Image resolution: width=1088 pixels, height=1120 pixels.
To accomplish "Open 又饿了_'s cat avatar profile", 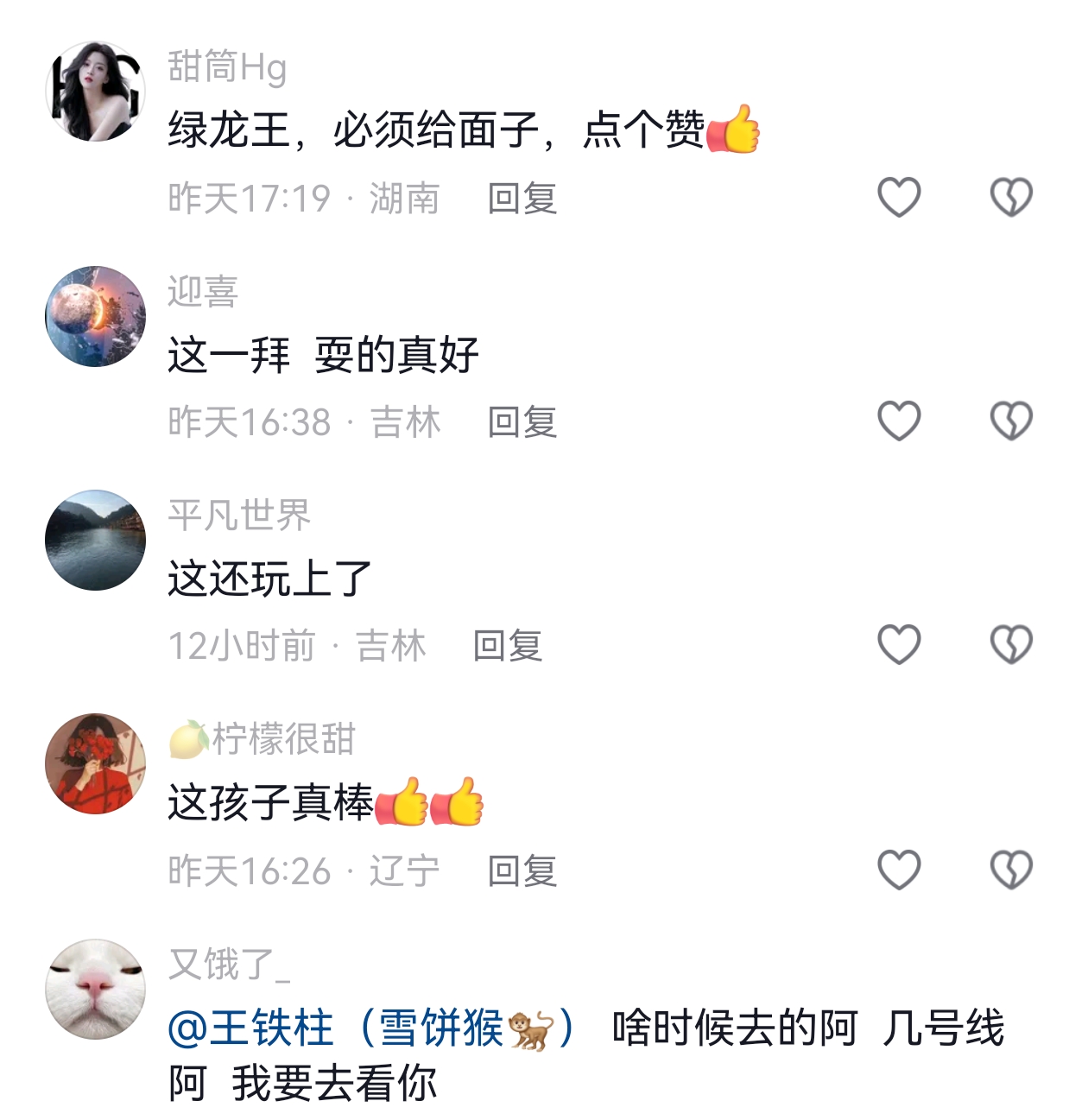I will (x=95, y=989).
